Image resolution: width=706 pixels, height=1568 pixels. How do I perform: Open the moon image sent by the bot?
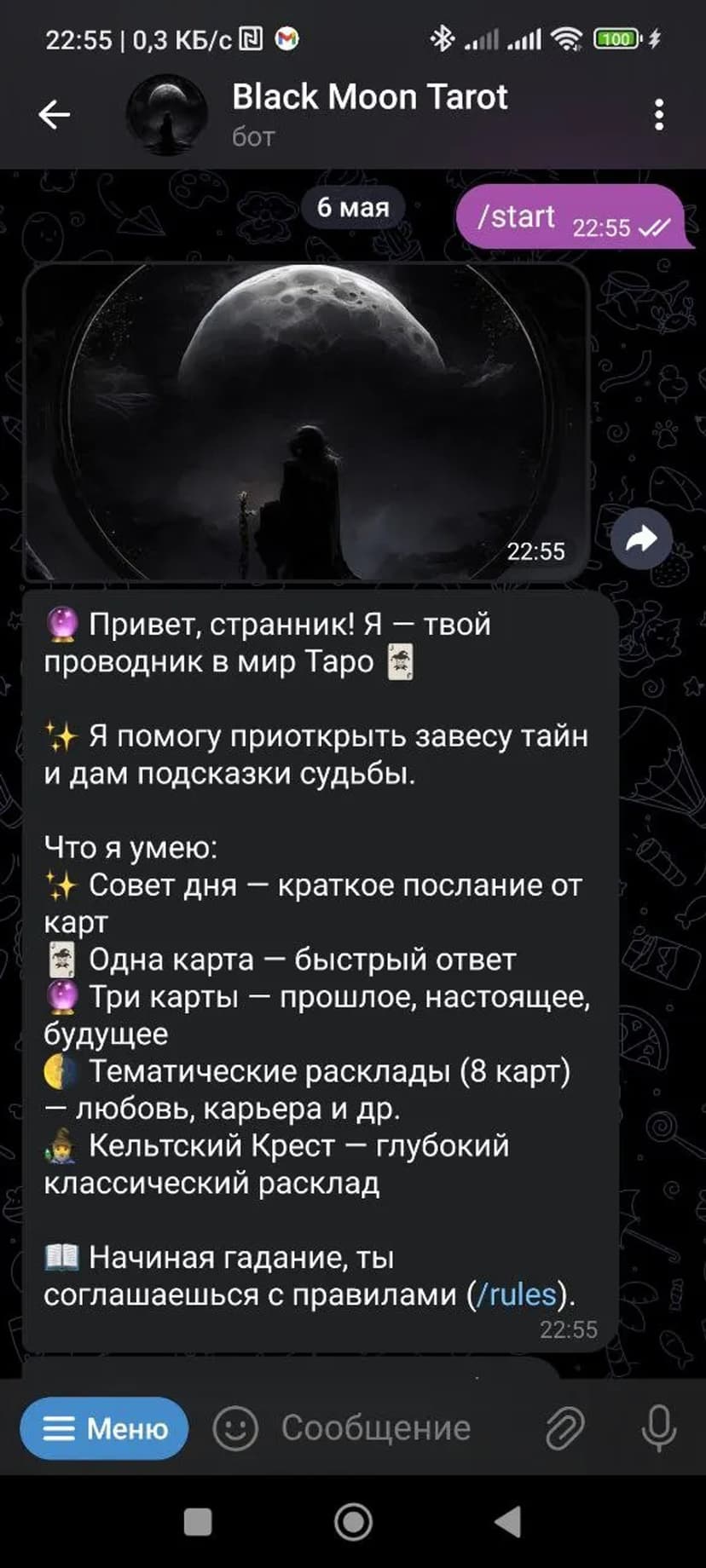[307, 422]
